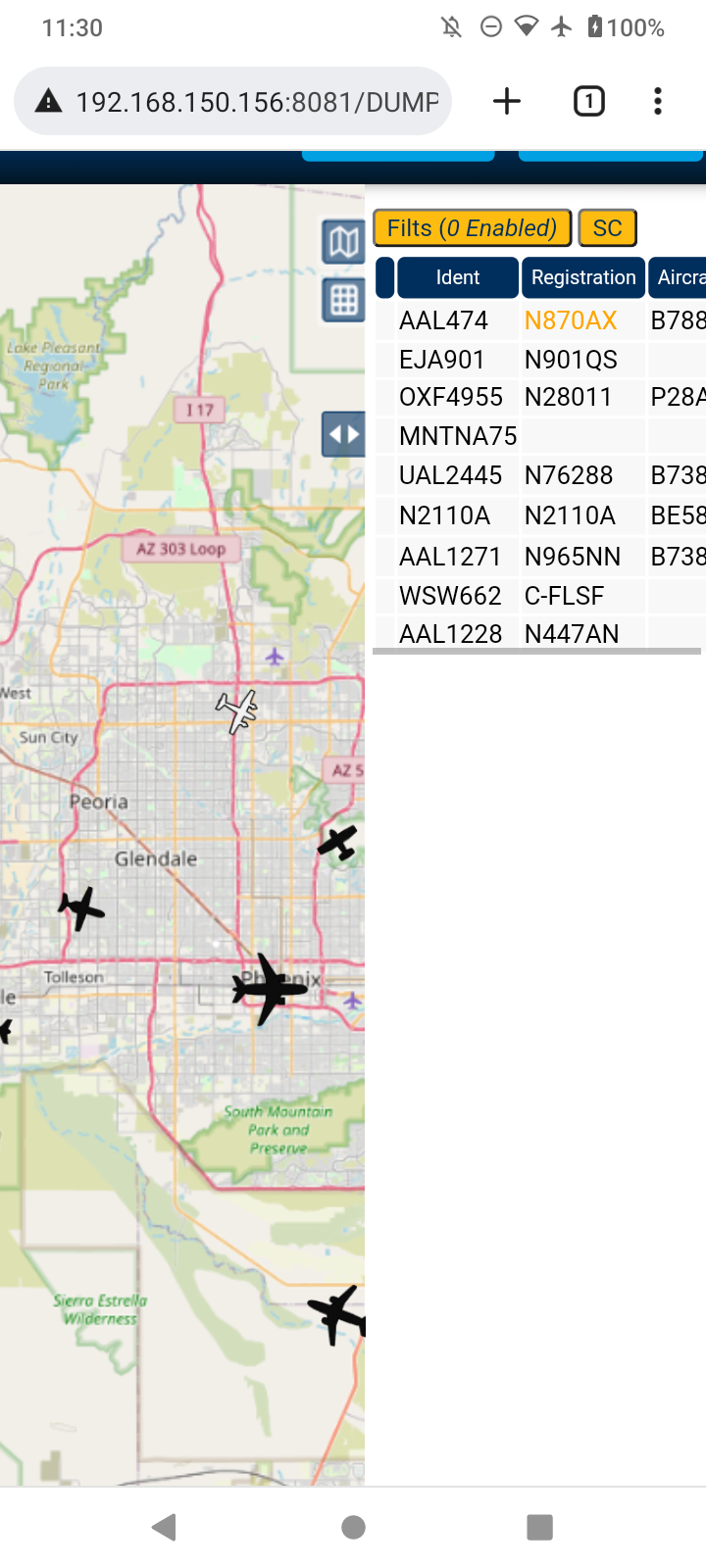The image size is (706, 1568).
Task: Select the AAL474 aircraft row
Action: coord(540,320)
